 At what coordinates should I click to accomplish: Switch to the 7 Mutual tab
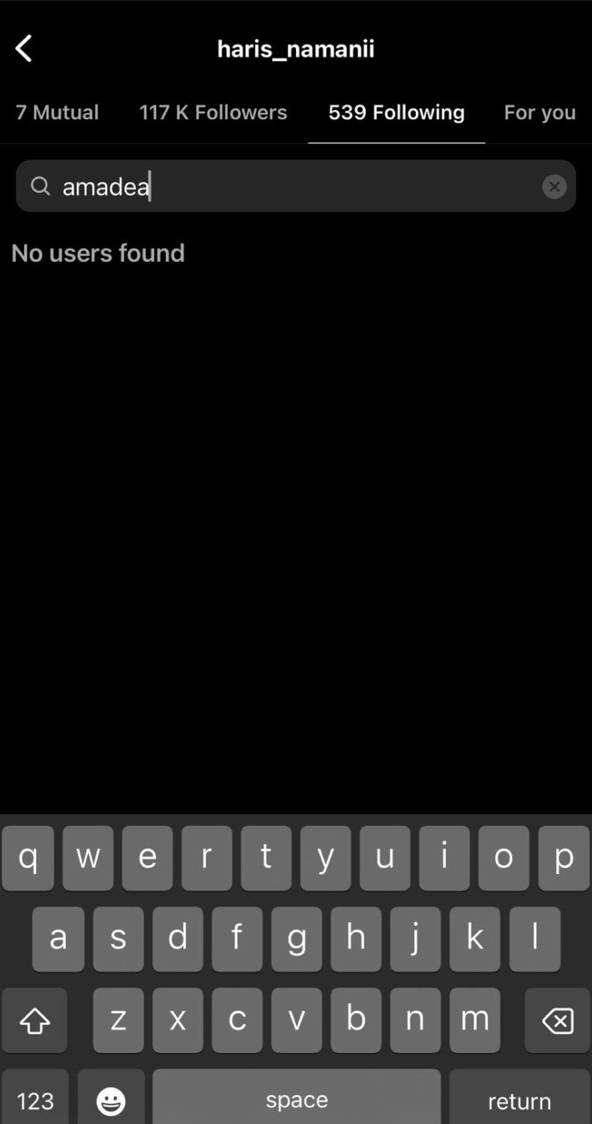[x=57, y=113]
